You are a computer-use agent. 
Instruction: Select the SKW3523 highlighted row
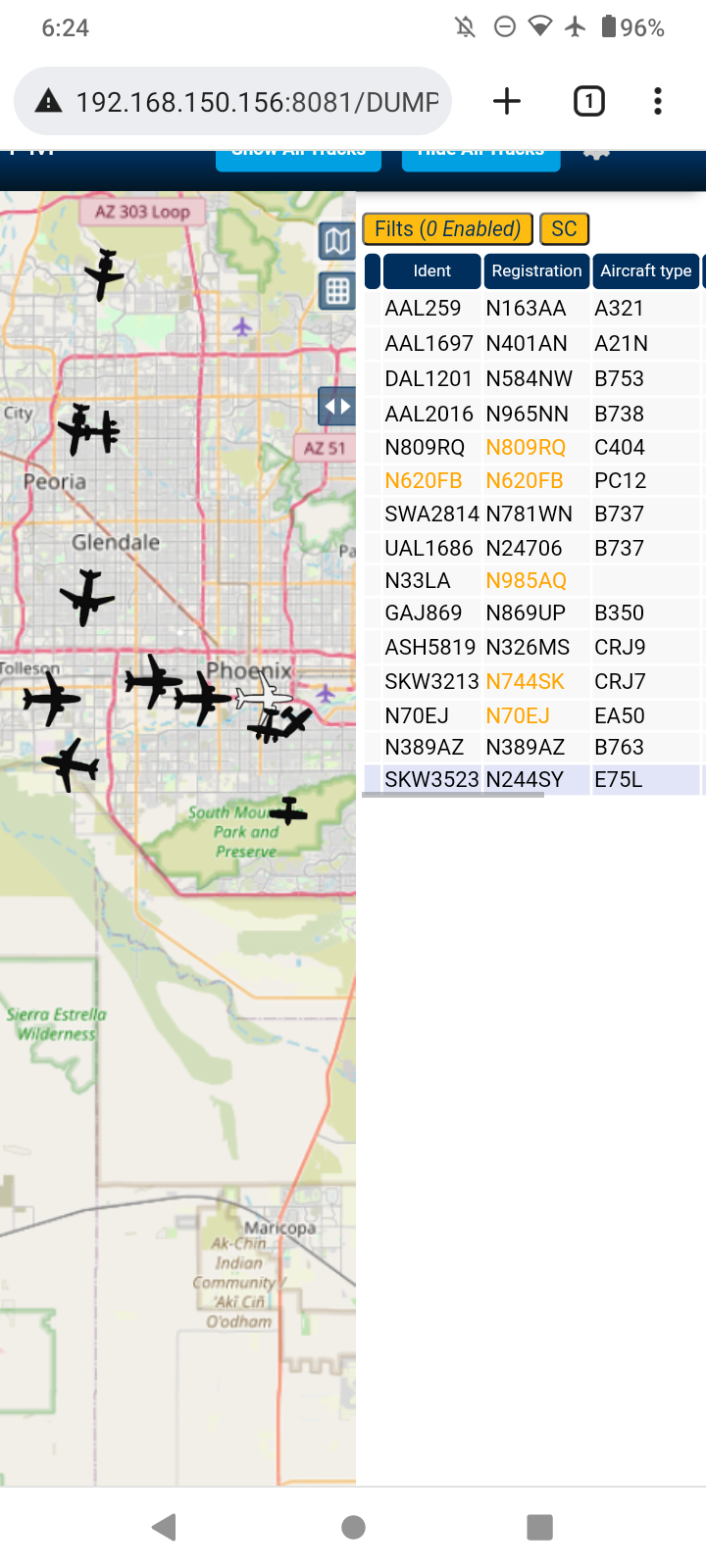coord(534,780)
